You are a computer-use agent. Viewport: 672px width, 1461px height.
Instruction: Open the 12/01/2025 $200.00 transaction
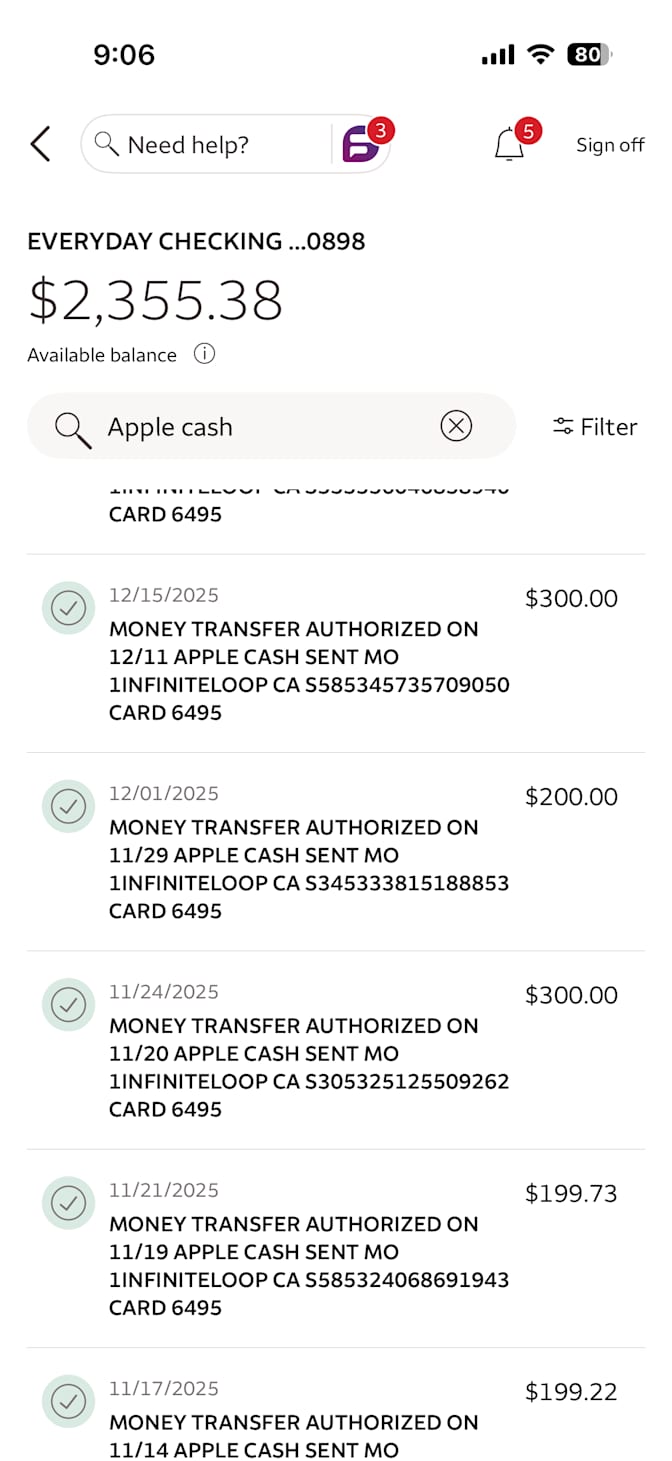point(336,852)
